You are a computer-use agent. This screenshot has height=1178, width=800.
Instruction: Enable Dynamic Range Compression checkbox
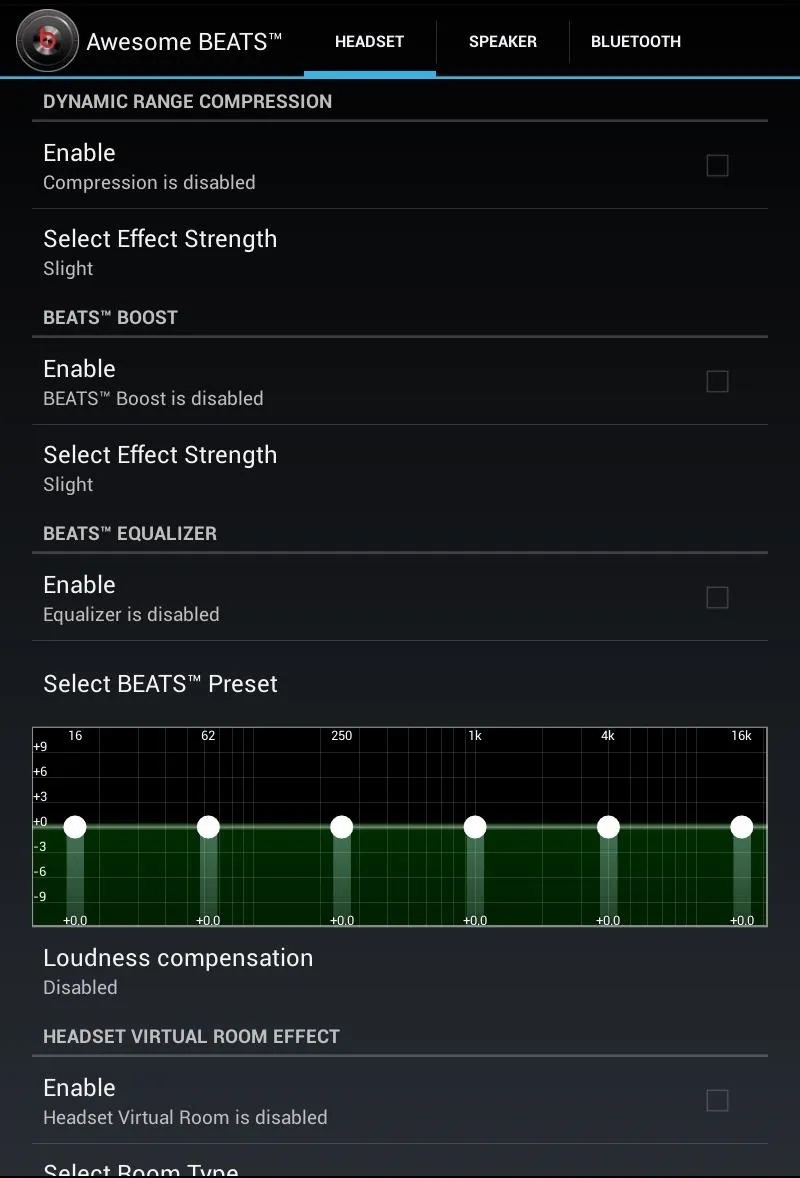point(717,166)
